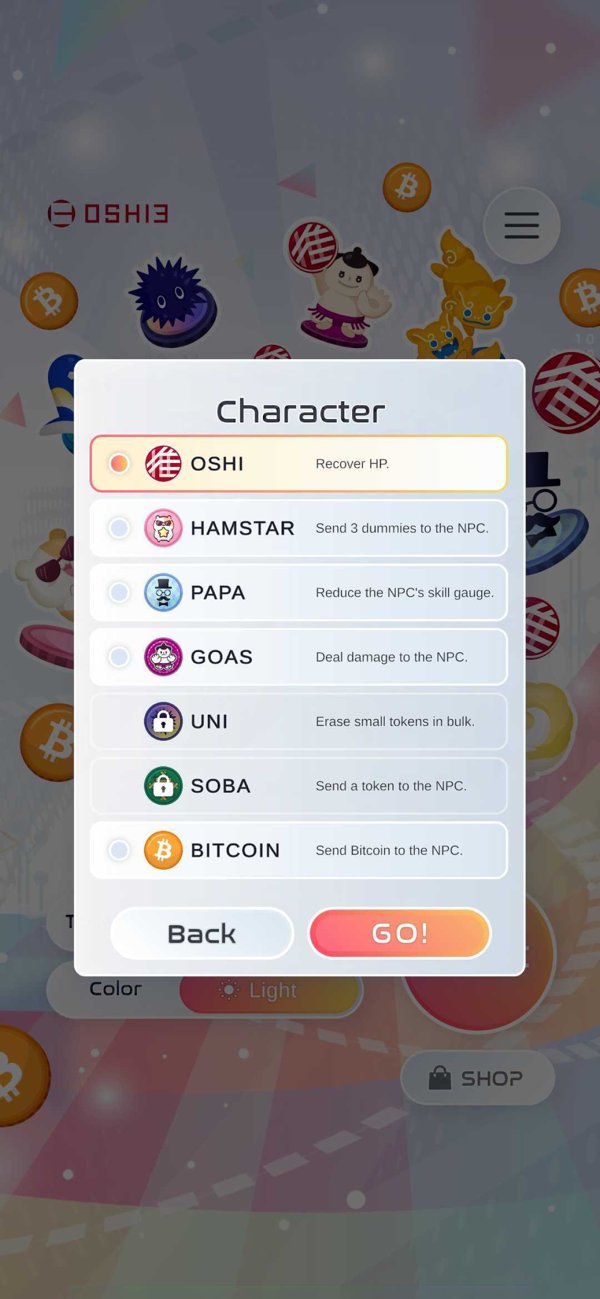
Task: Toggle the Light color mode
Action: pyautogui.click(x=270, y=991)
